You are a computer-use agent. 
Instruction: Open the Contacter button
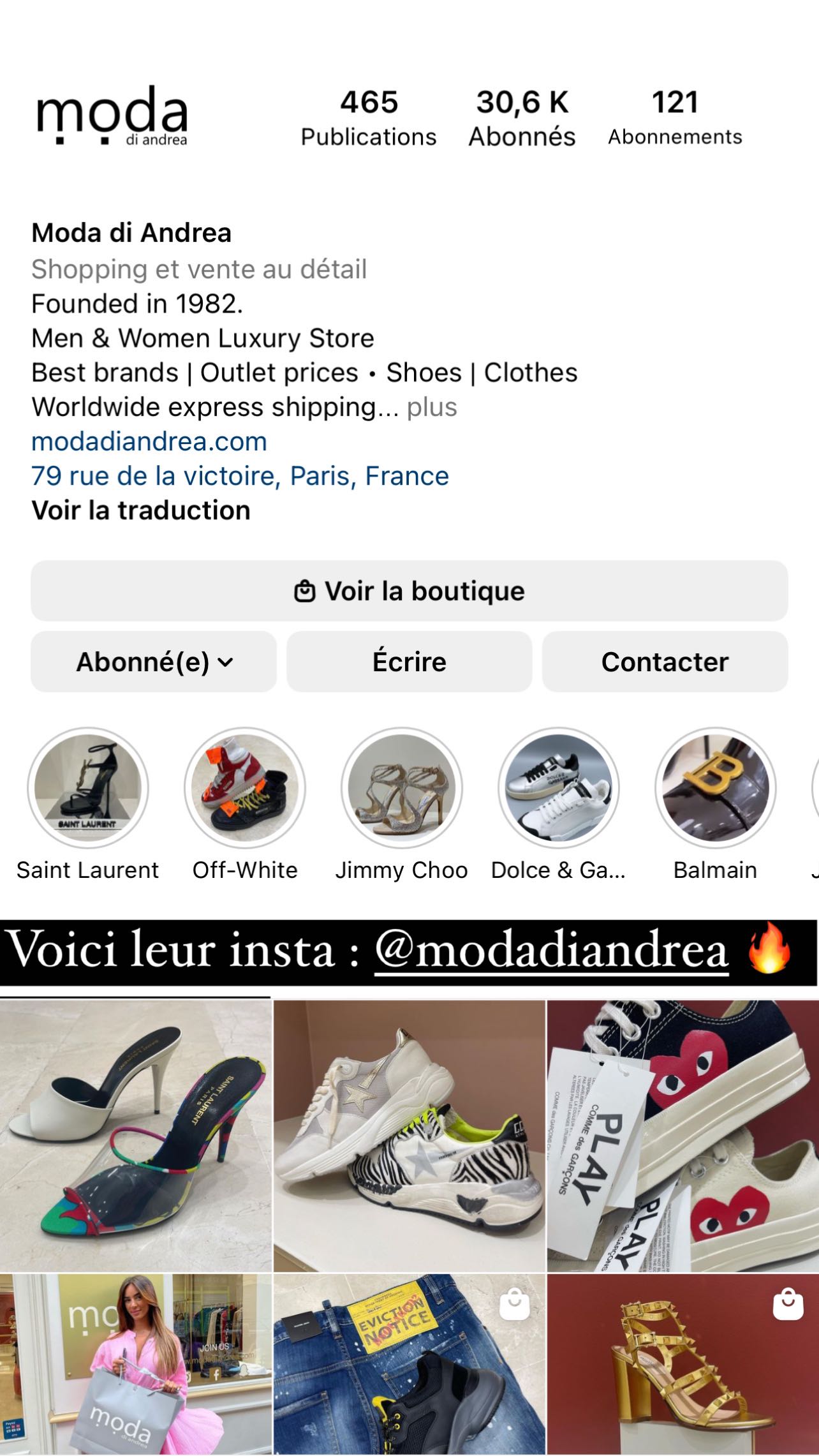[665, 662]
